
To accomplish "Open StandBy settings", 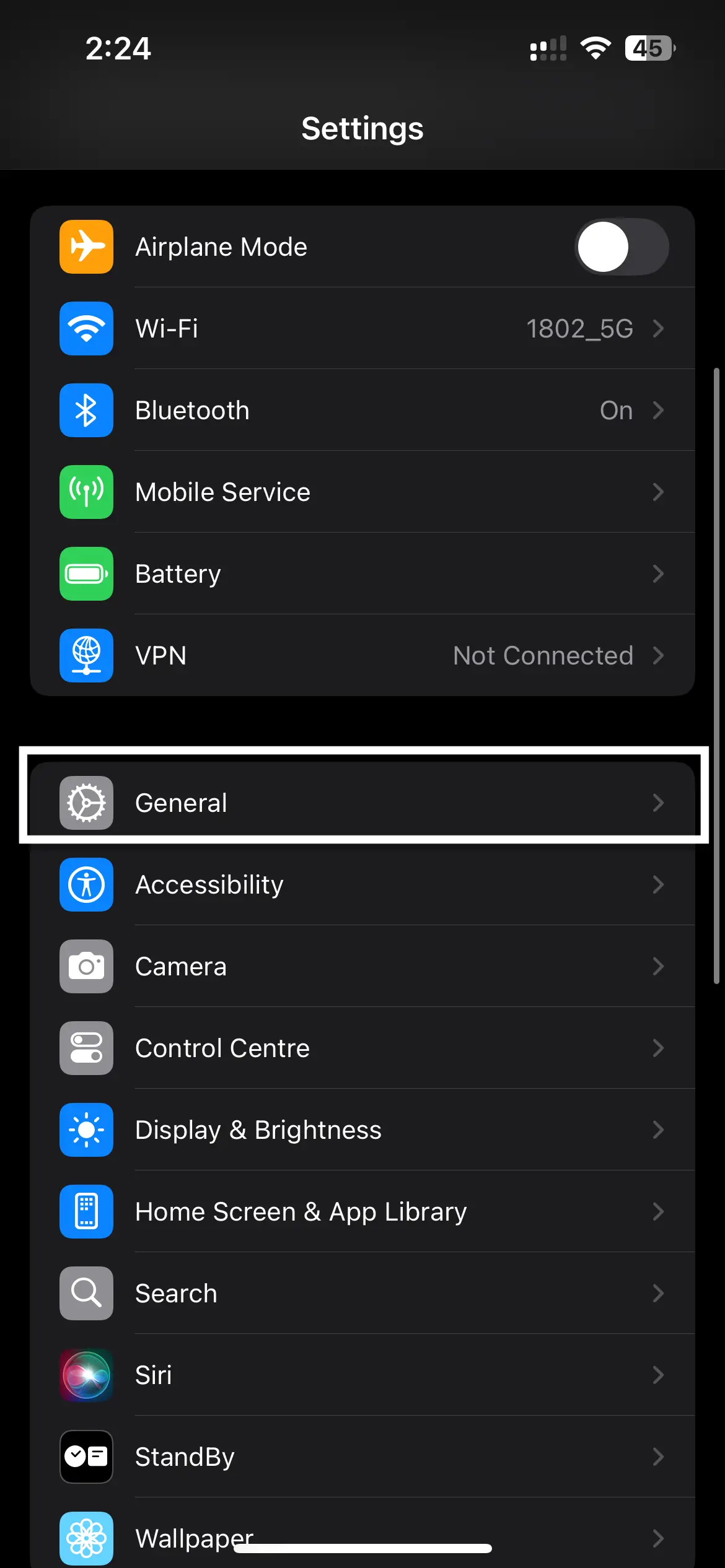I will pyautogui.click(x=362, y=1457).
